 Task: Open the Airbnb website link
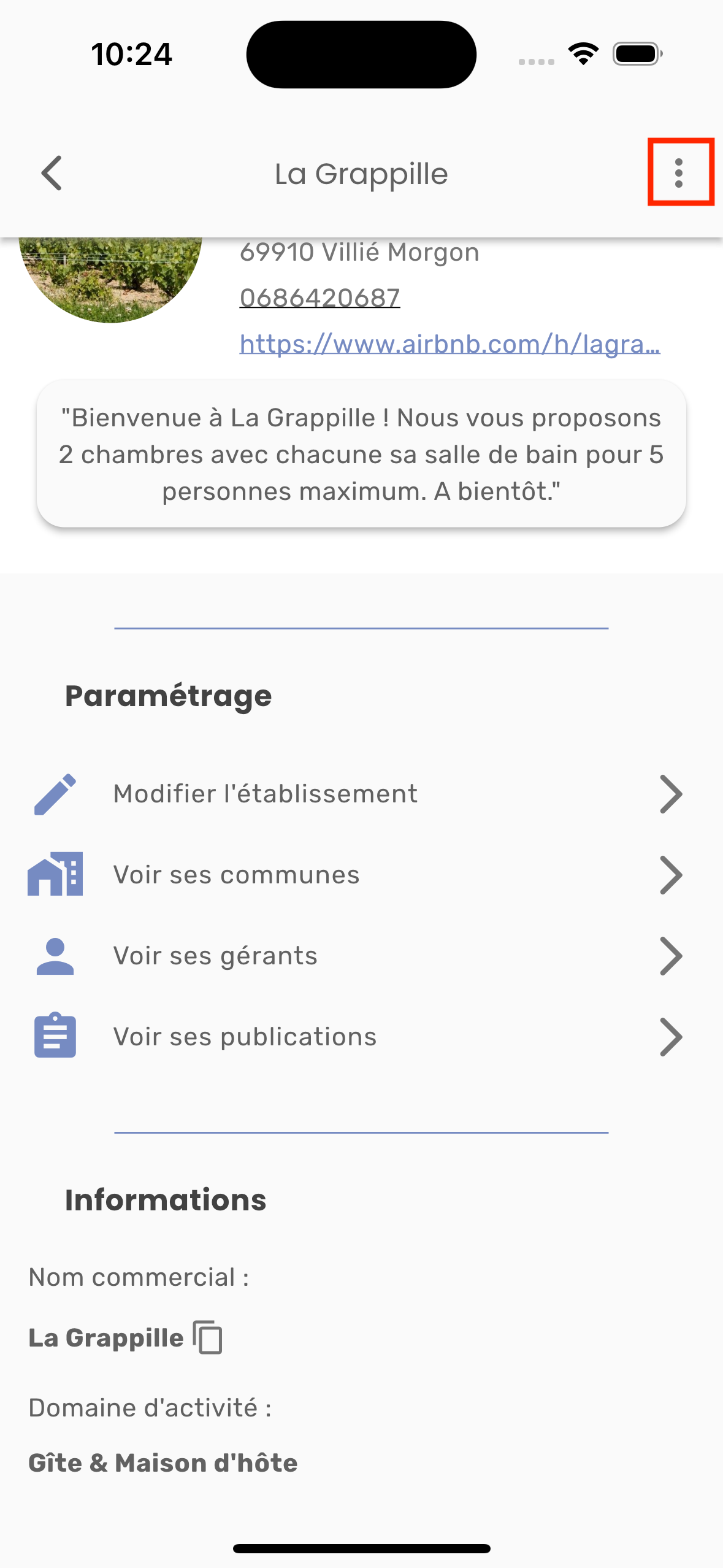coord(449,344)
